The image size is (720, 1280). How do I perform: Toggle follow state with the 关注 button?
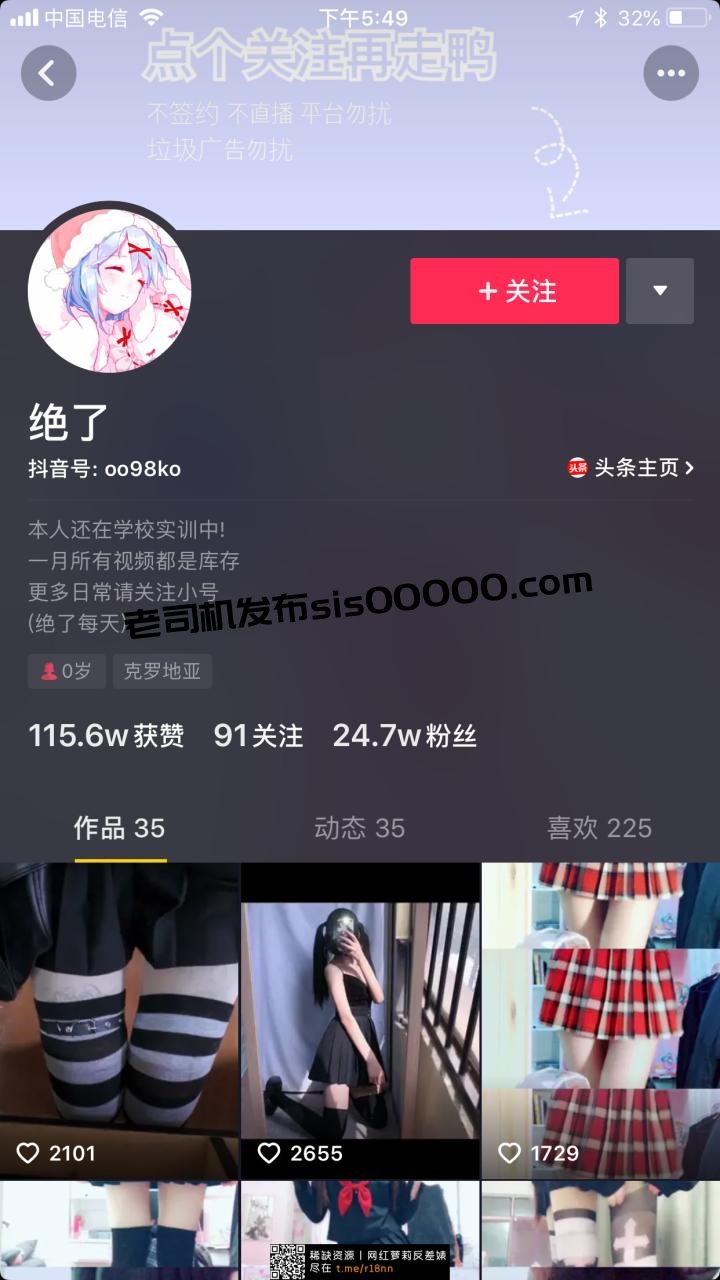tap(514, 291)
